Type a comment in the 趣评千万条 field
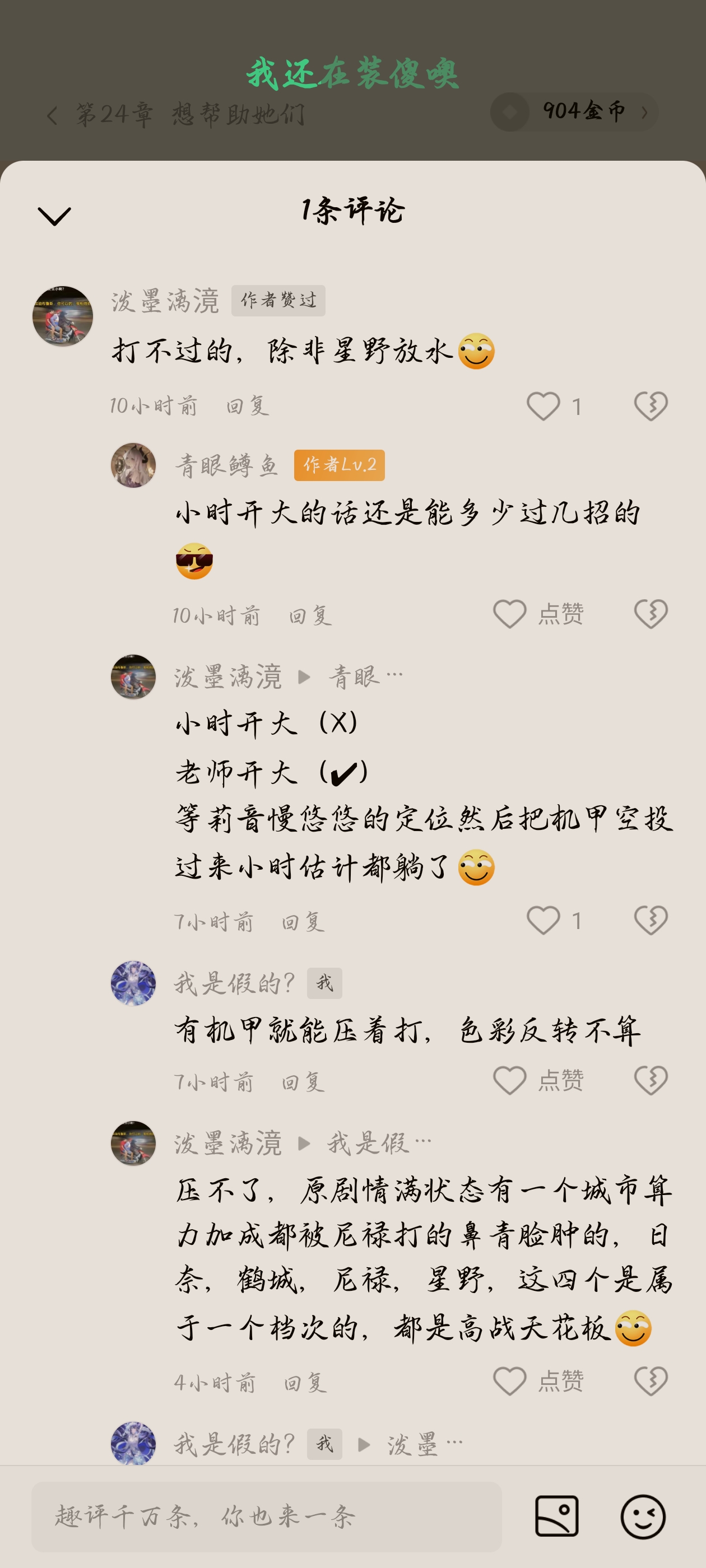This screenshot has width=706, height=1568. coord(266,1516)
